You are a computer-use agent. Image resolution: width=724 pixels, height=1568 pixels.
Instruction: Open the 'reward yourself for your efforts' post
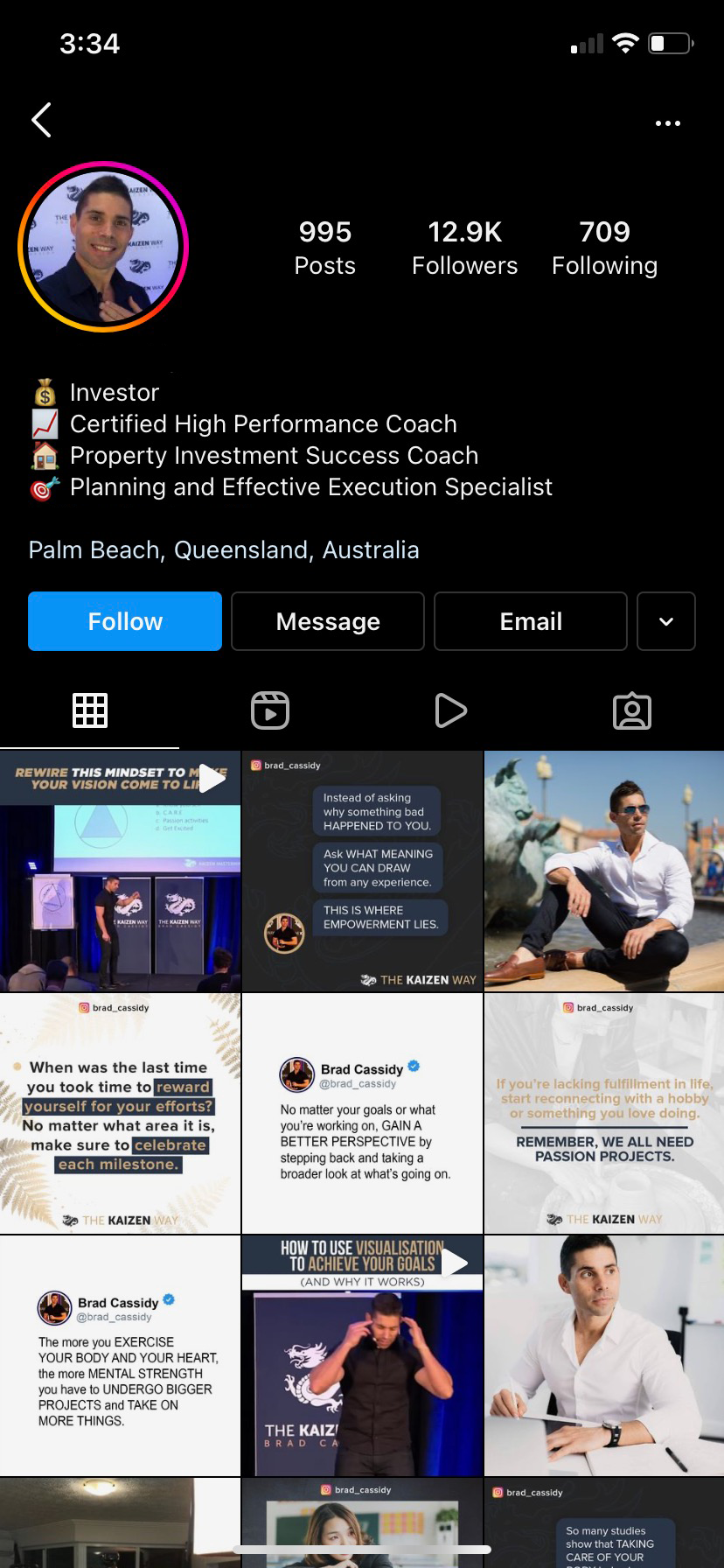coord(120,1113)
